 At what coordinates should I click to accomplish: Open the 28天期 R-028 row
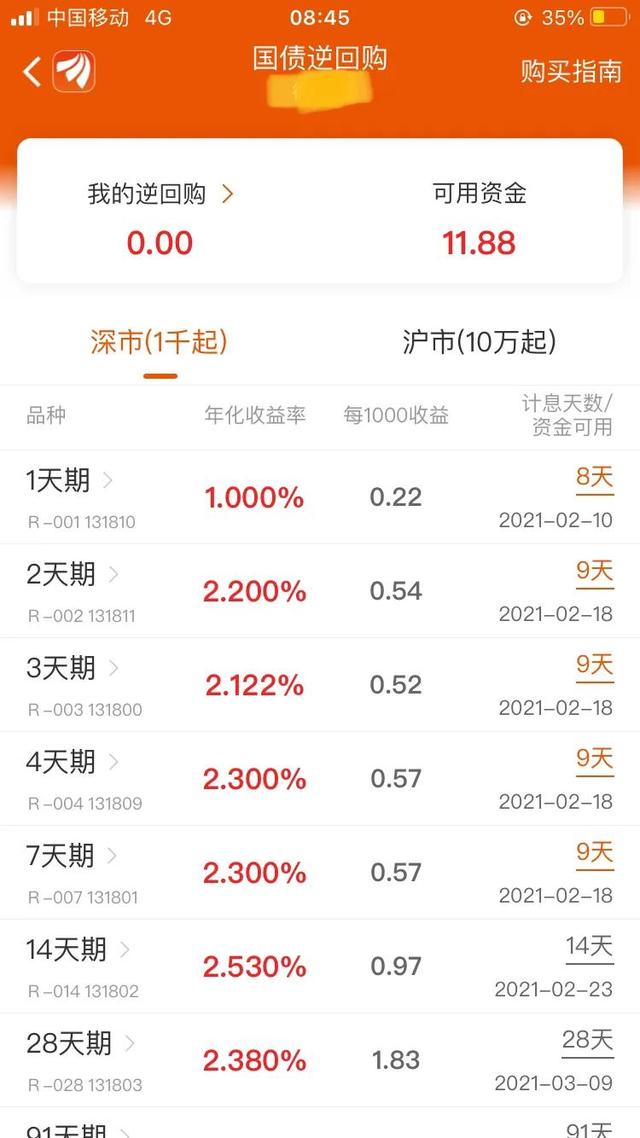click(x=320, y=1060)
